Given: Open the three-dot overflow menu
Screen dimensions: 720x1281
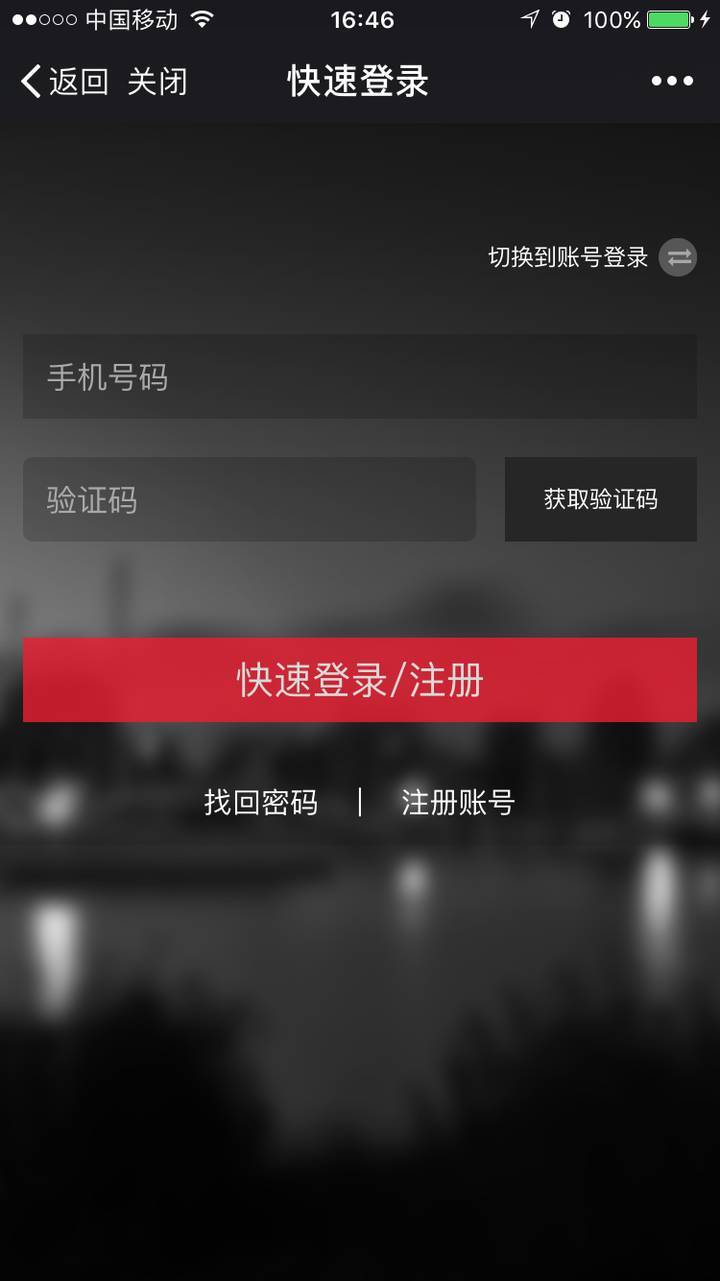Looking at the screenshot, I should coord(672,82).
